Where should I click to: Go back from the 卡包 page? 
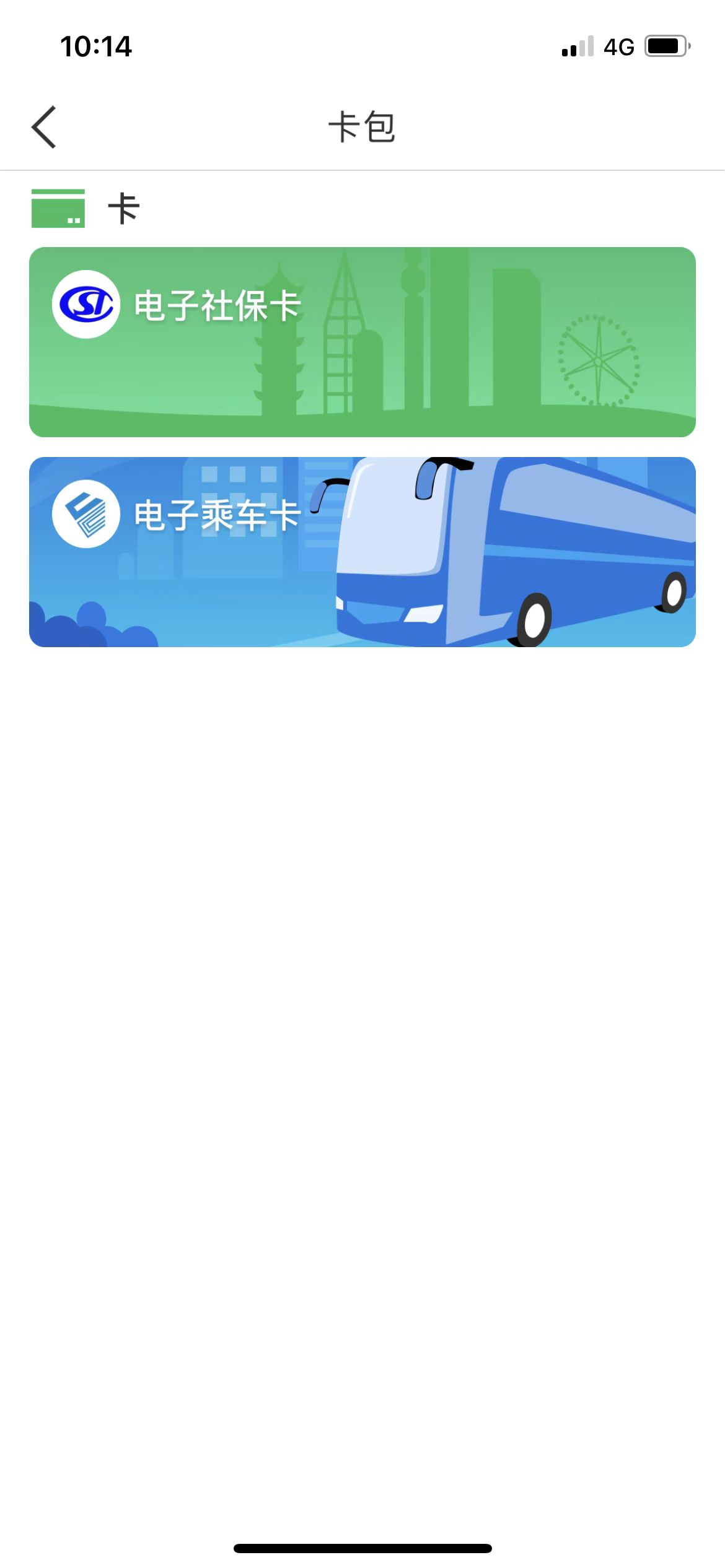coord(44,127)
